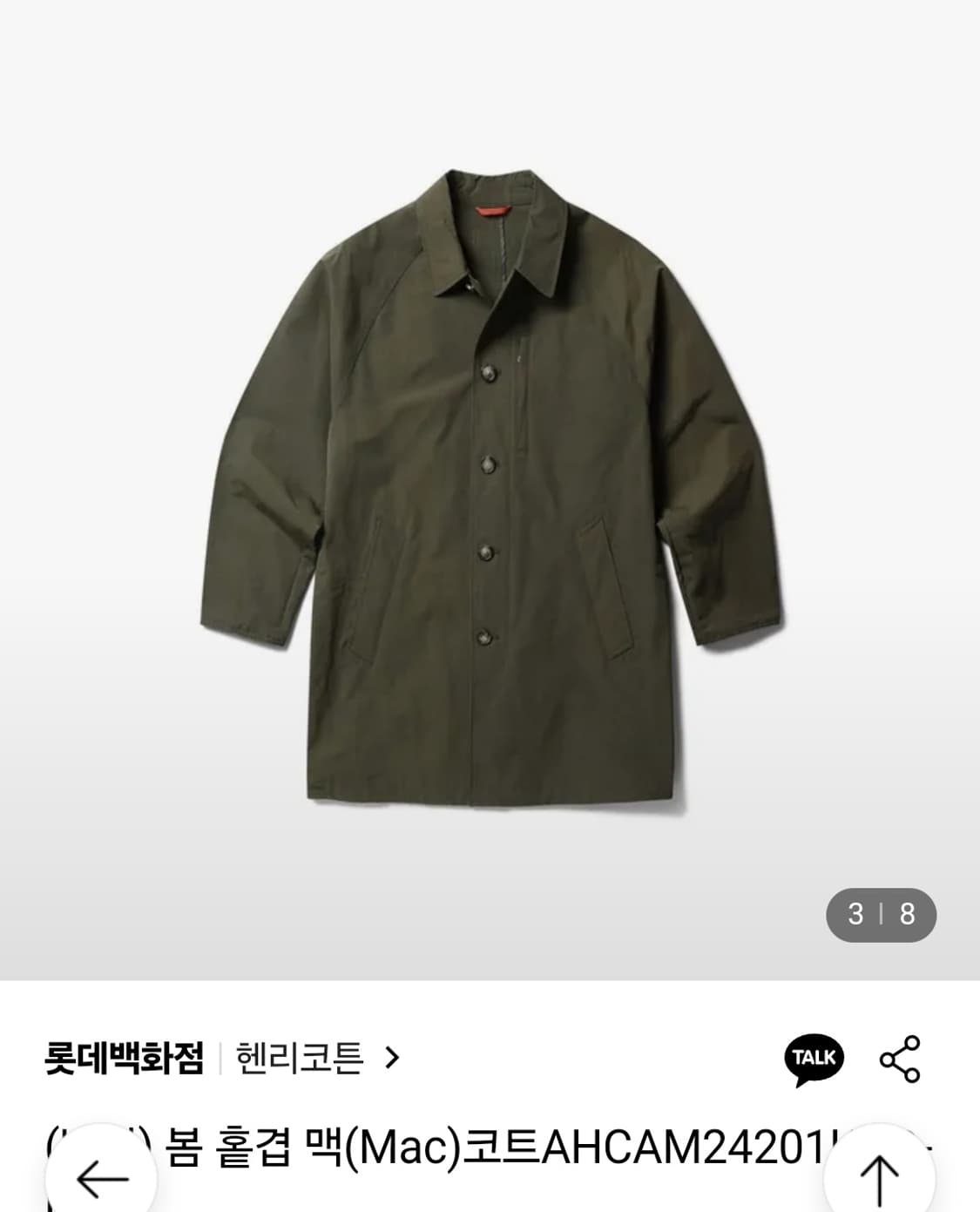This screenshot has height=1212, width=980.
Task: Open the 헨리코튼 brand link
Action: coord(318,1059)
